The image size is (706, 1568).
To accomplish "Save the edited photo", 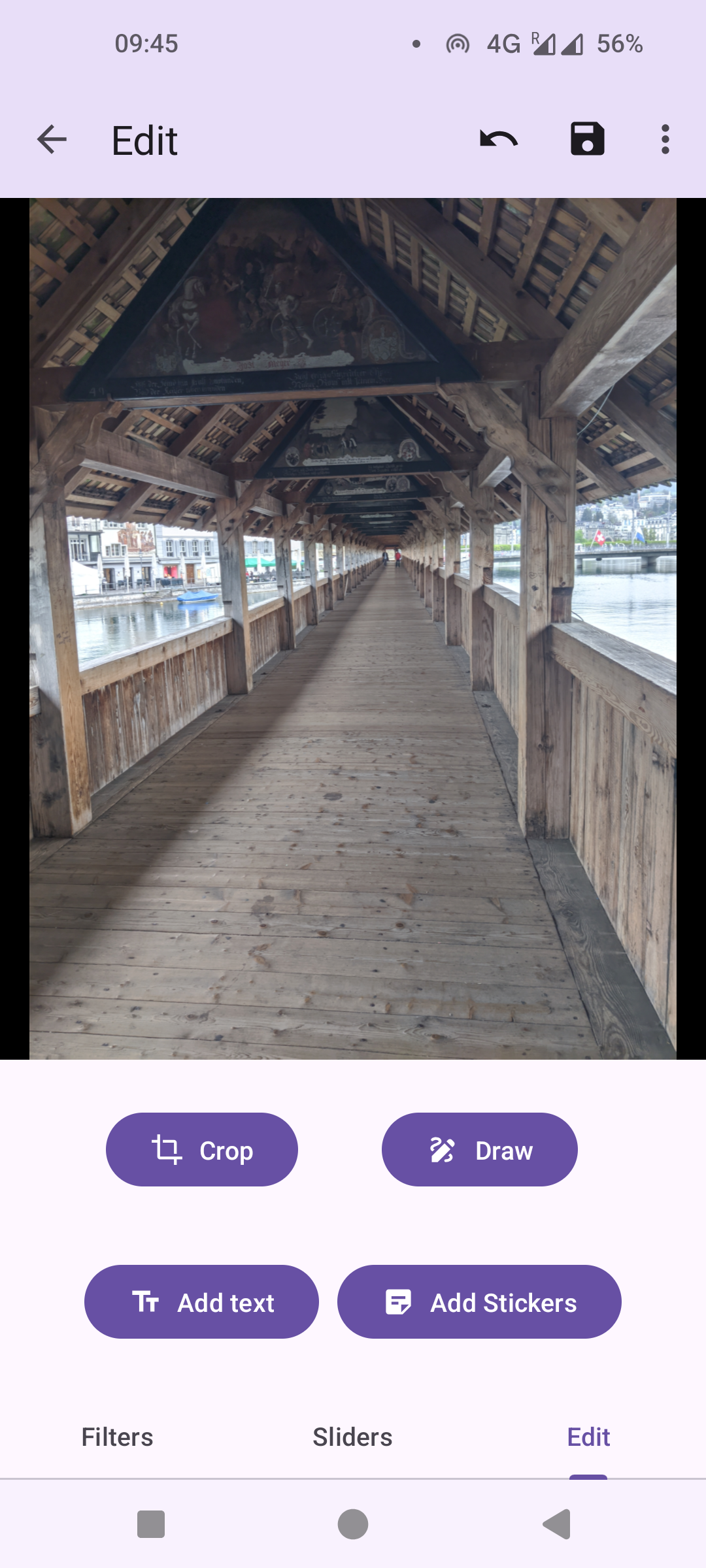I will 587,139.
